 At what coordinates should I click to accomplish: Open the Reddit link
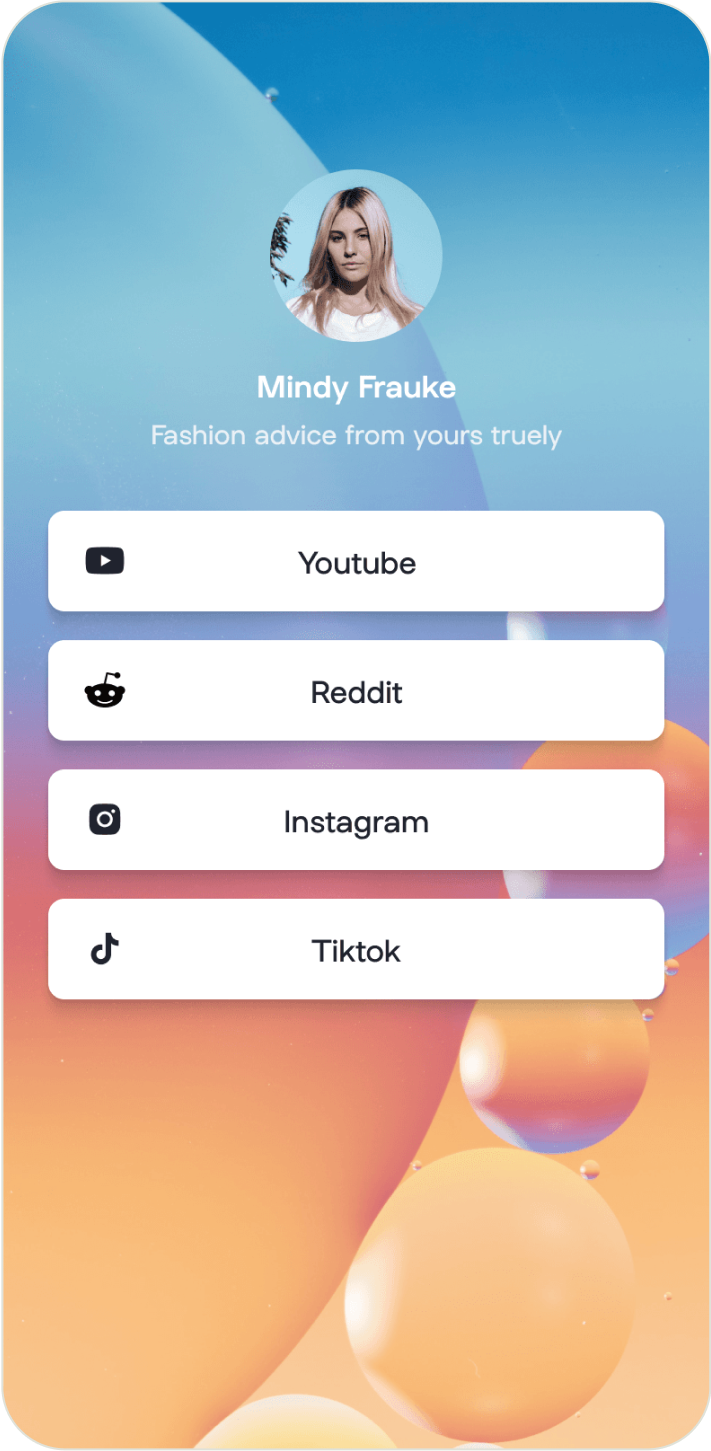click(356, 691)
